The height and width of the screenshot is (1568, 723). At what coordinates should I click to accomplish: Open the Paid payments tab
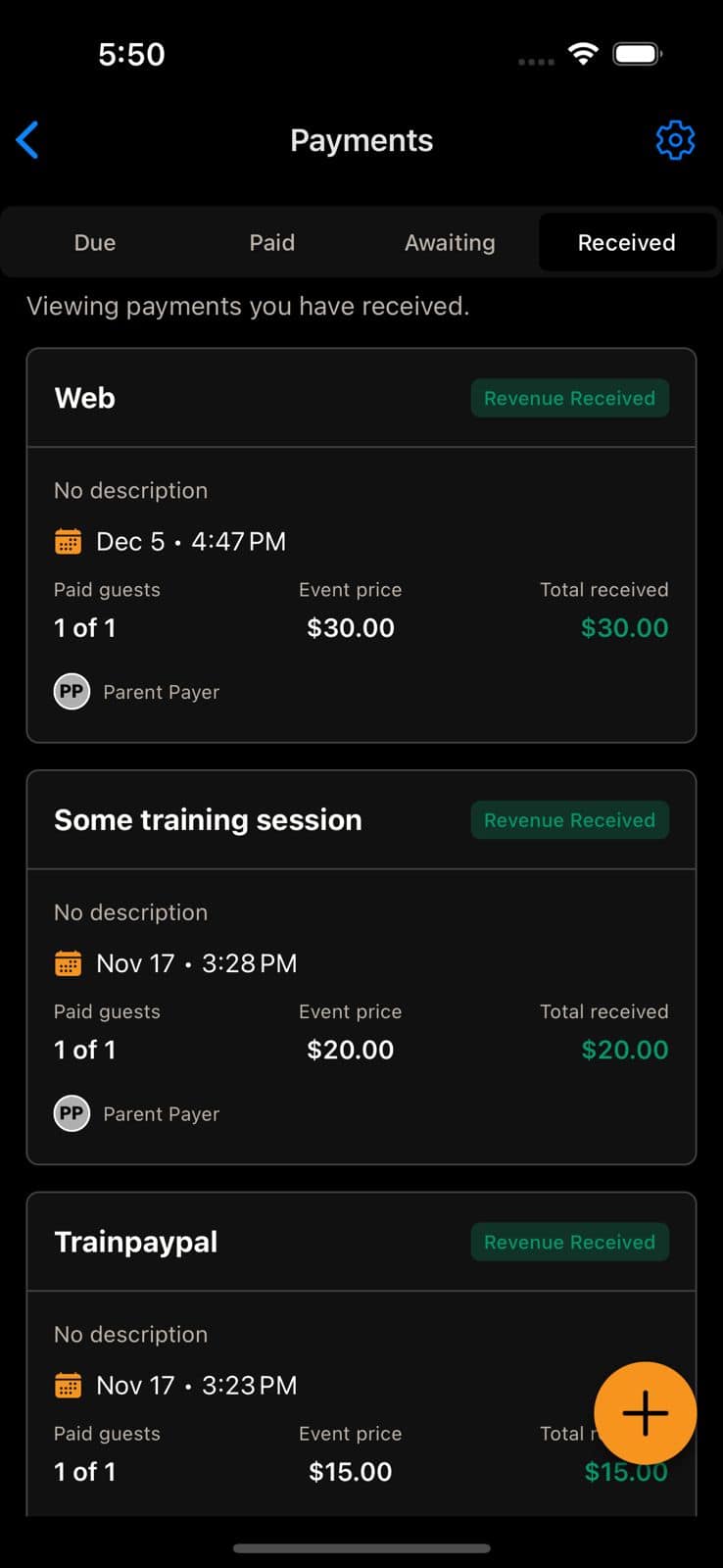(x=271, y=242)
